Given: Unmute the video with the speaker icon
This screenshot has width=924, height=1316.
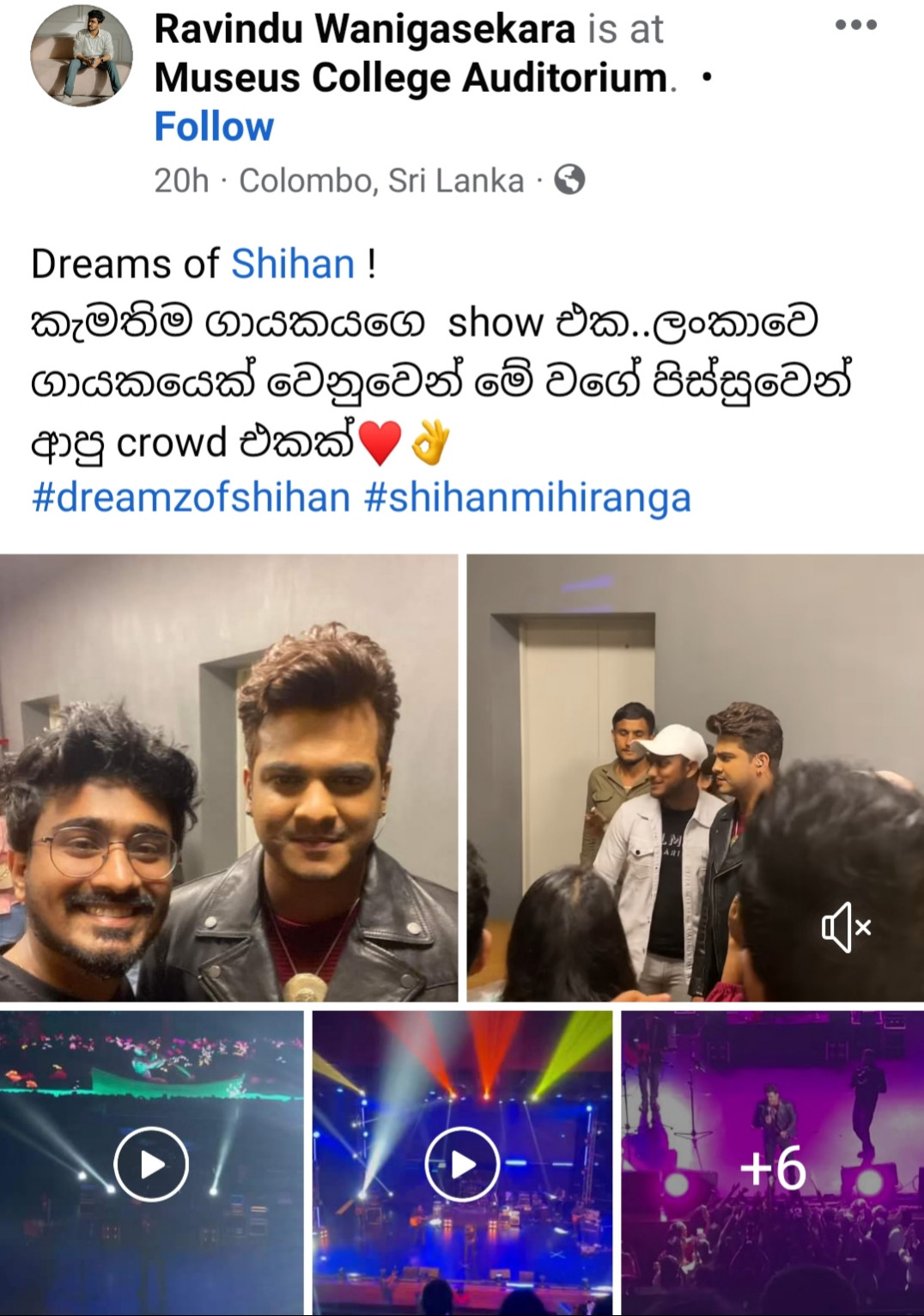Looking at the screenshot, I should [x=846, y=927].
